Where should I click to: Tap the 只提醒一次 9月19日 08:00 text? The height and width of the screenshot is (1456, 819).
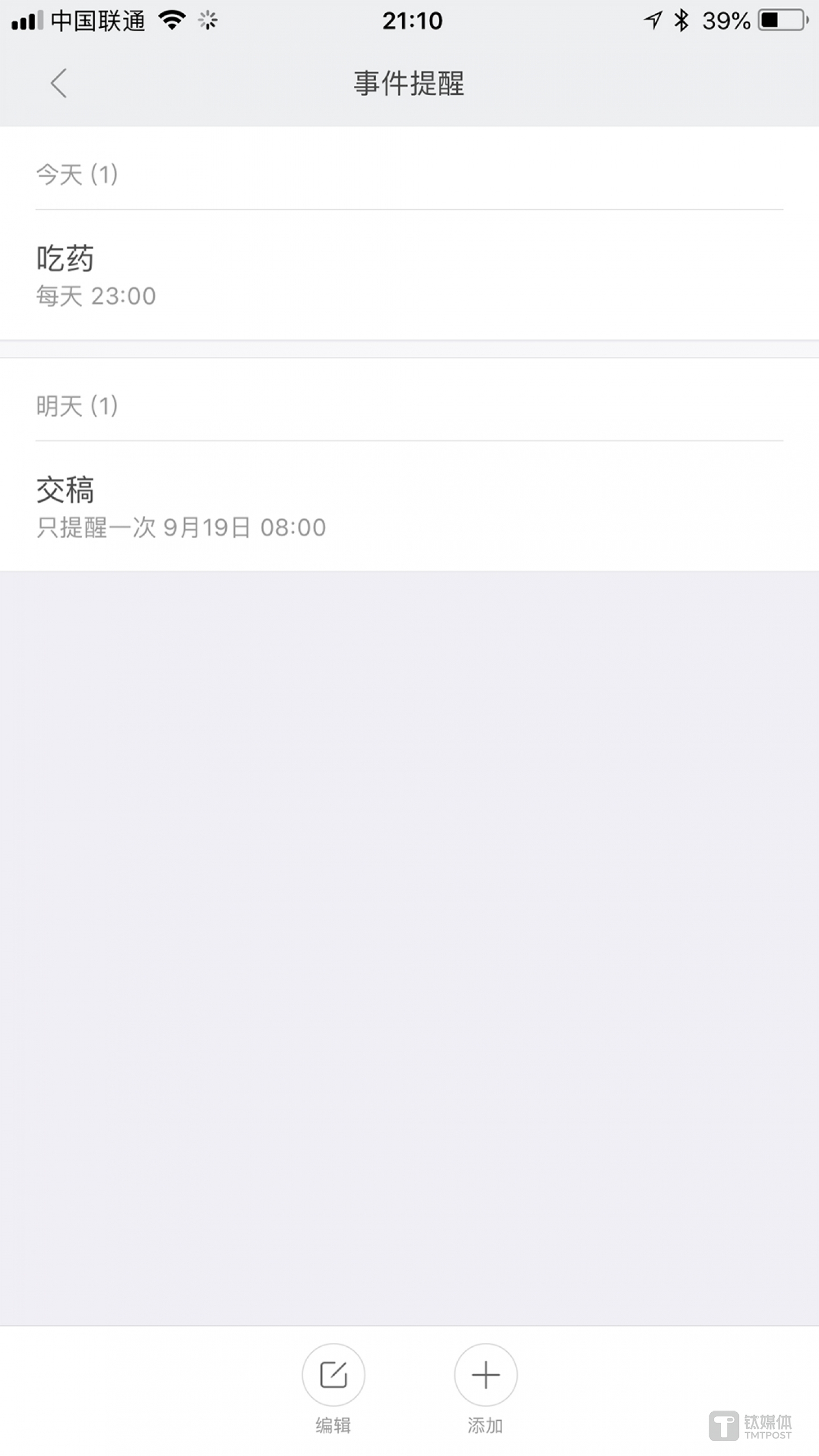(180, 527)
